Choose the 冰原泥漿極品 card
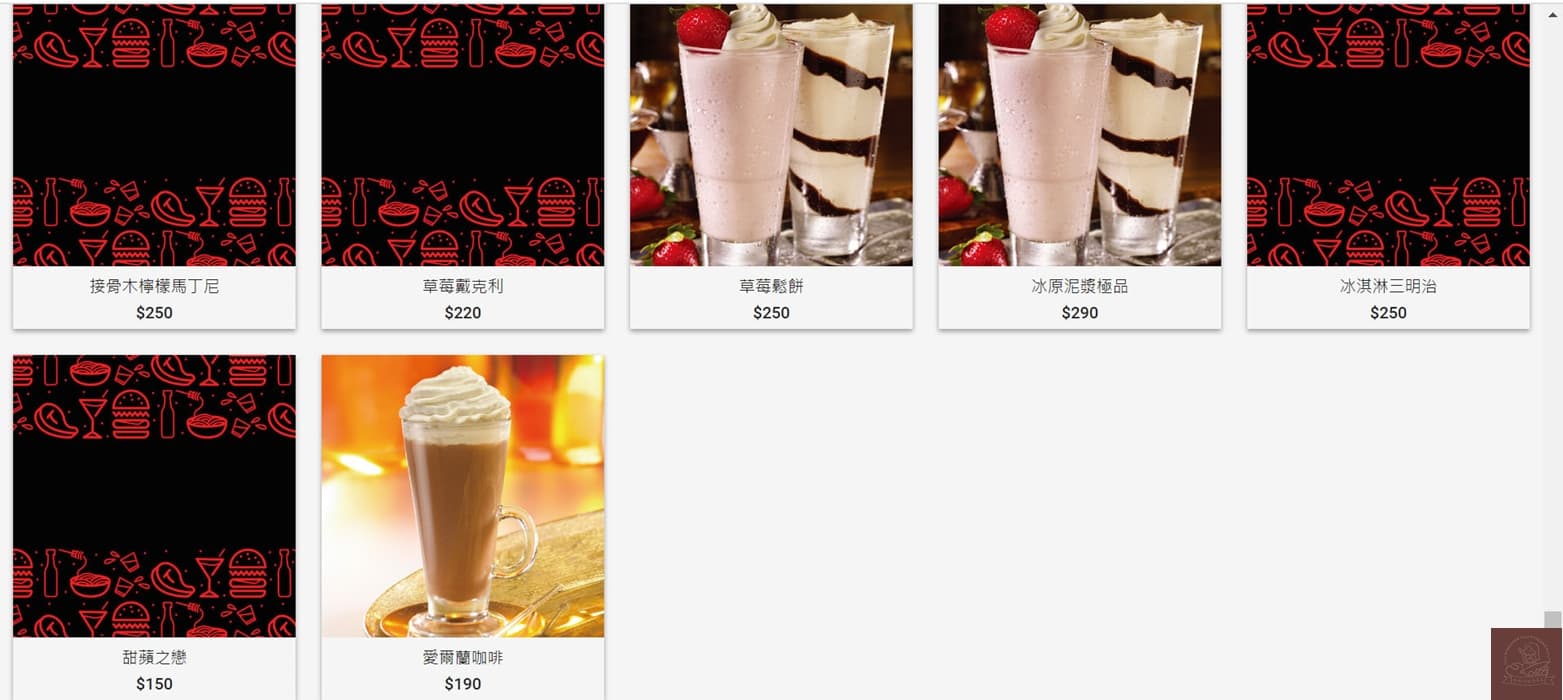 [1079, 165]
